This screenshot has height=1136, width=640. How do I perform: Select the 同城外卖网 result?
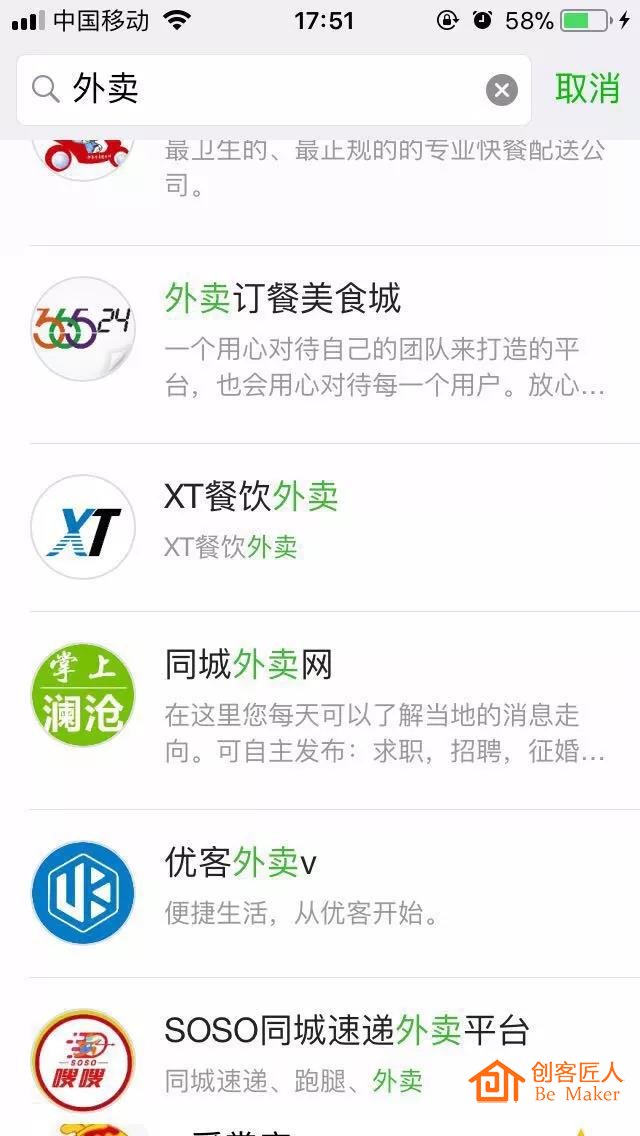tap(320, 711)
